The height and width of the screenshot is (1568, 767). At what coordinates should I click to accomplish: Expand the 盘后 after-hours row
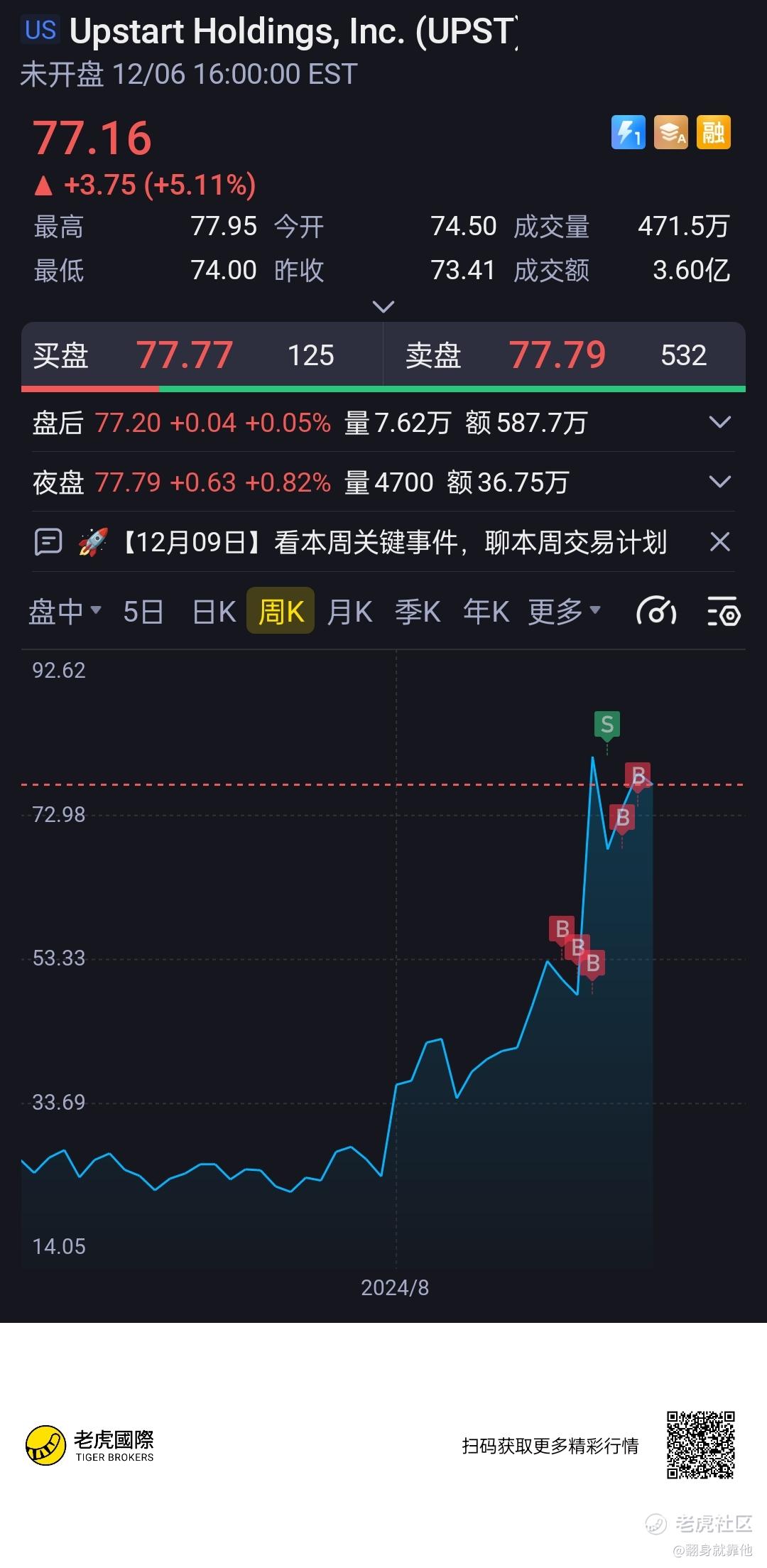720,423
